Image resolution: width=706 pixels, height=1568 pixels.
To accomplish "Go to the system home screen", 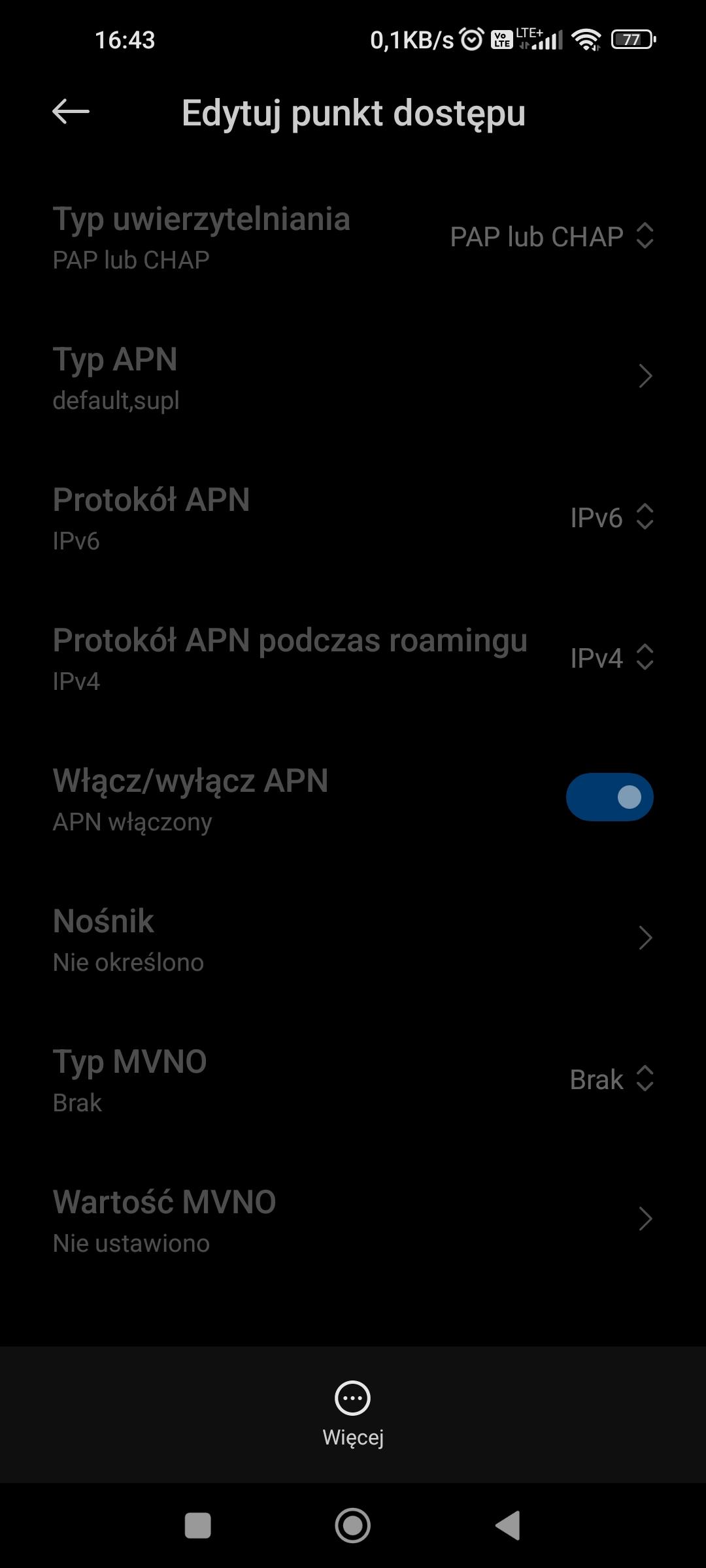I will pyautogui.click(x=353, y=1526).
